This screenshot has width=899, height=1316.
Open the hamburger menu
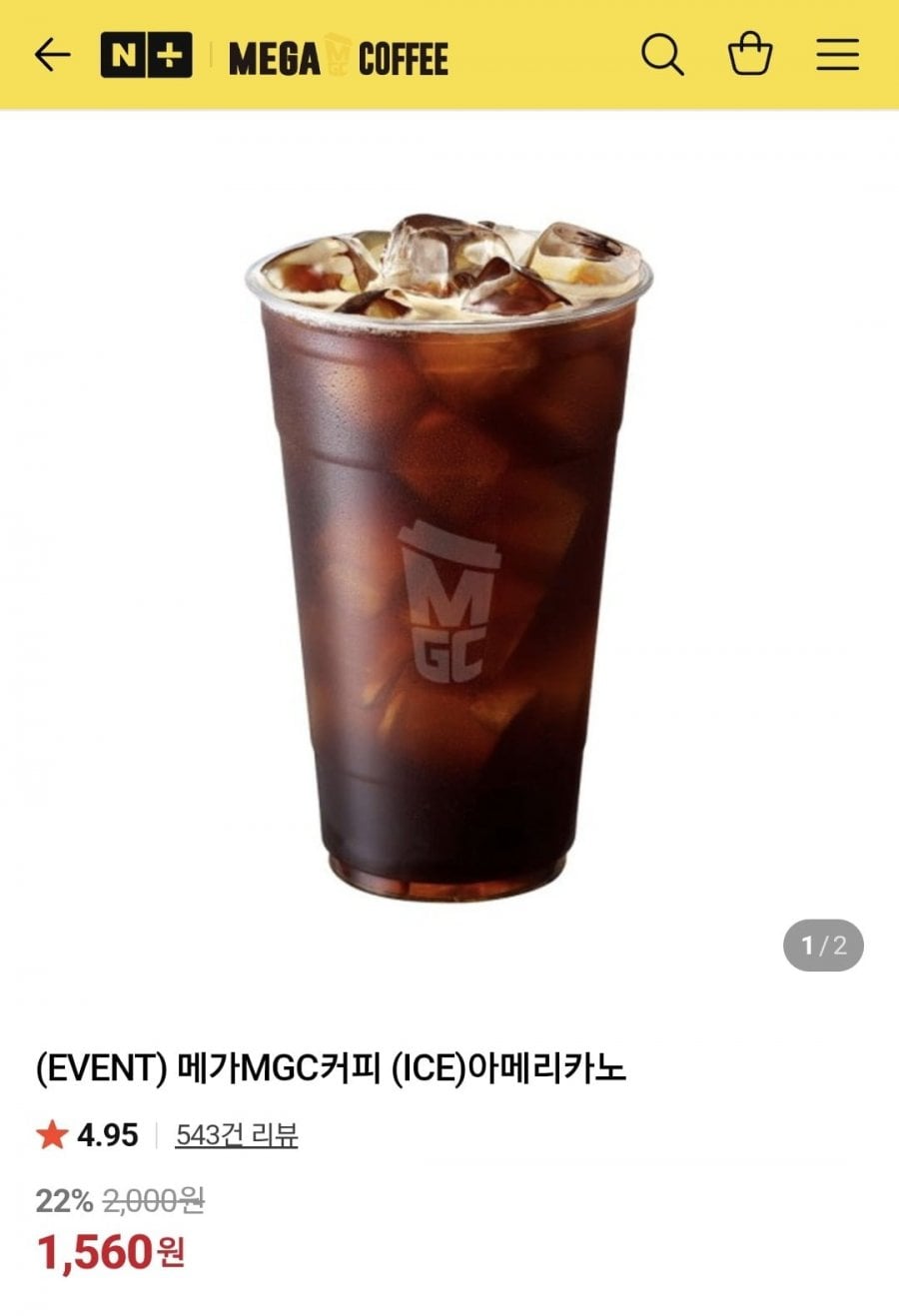pos(837,54)
